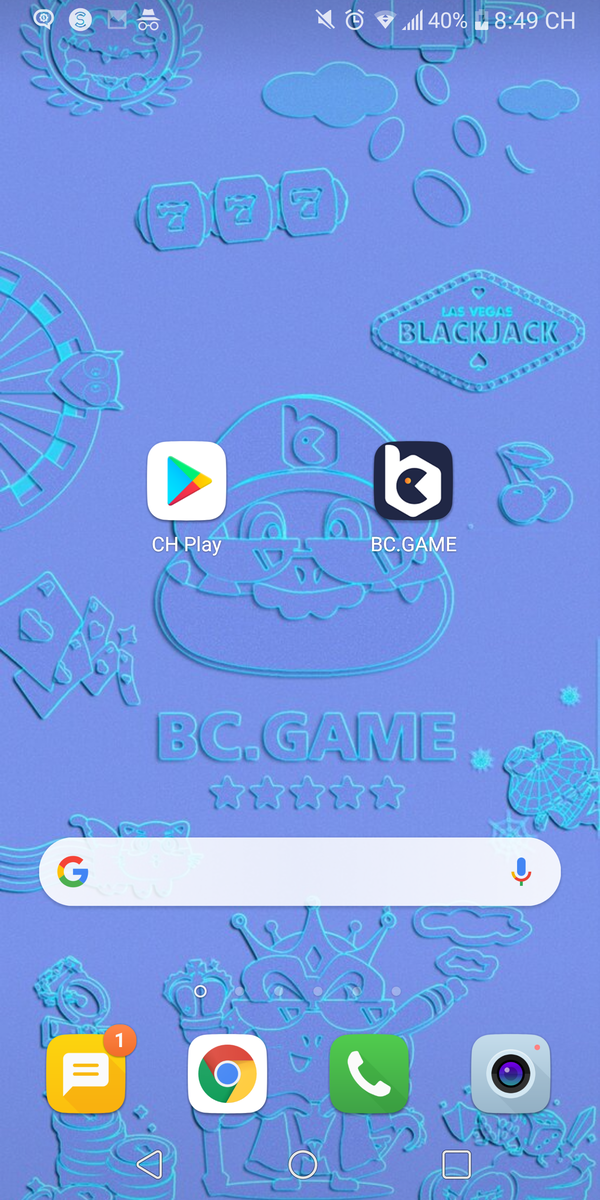Open the CH Play store app
This screenshot has width=600, height=1200.
[x=186, y=481]
